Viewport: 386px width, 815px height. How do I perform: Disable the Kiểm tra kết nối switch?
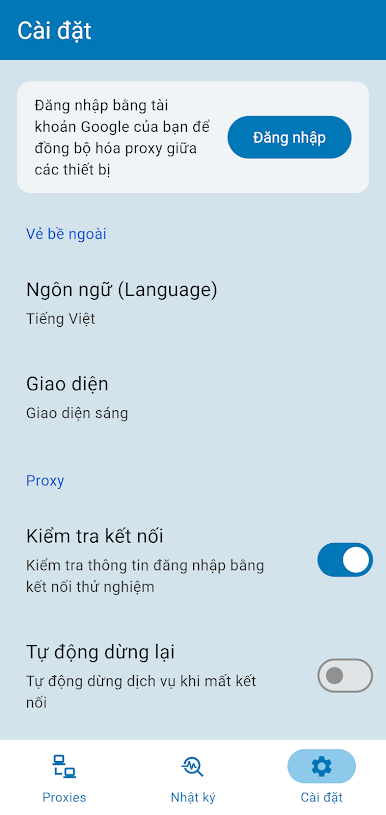pos(345,560)
